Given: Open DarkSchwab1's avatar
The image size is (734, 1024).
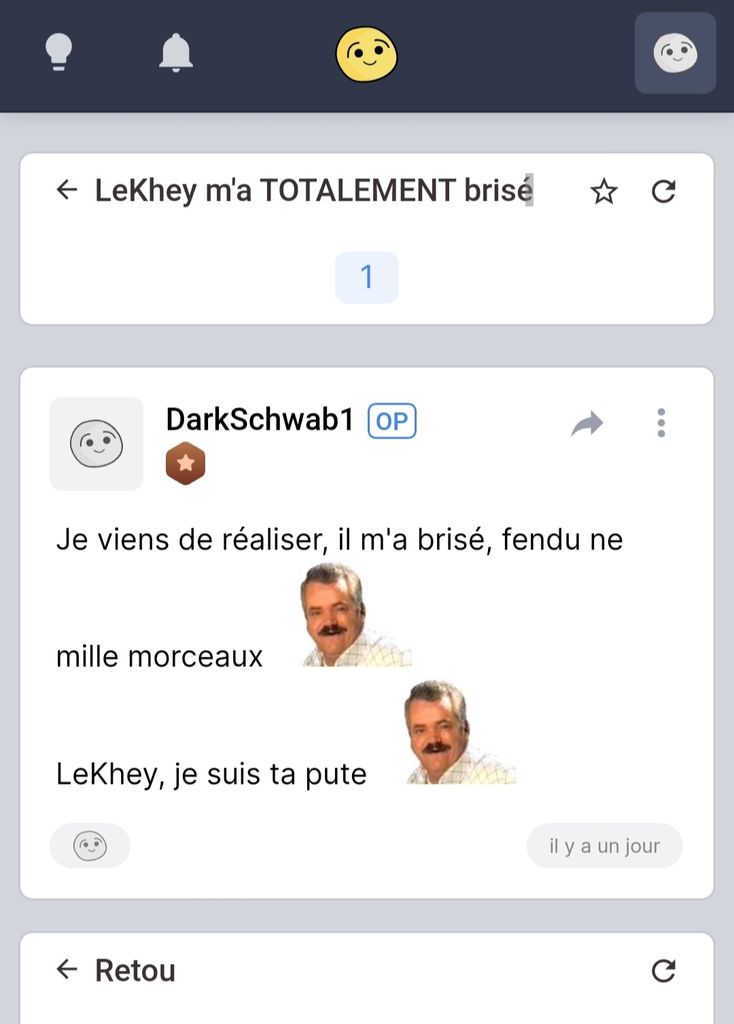Looking at the screenshot, I should point(96,443).
